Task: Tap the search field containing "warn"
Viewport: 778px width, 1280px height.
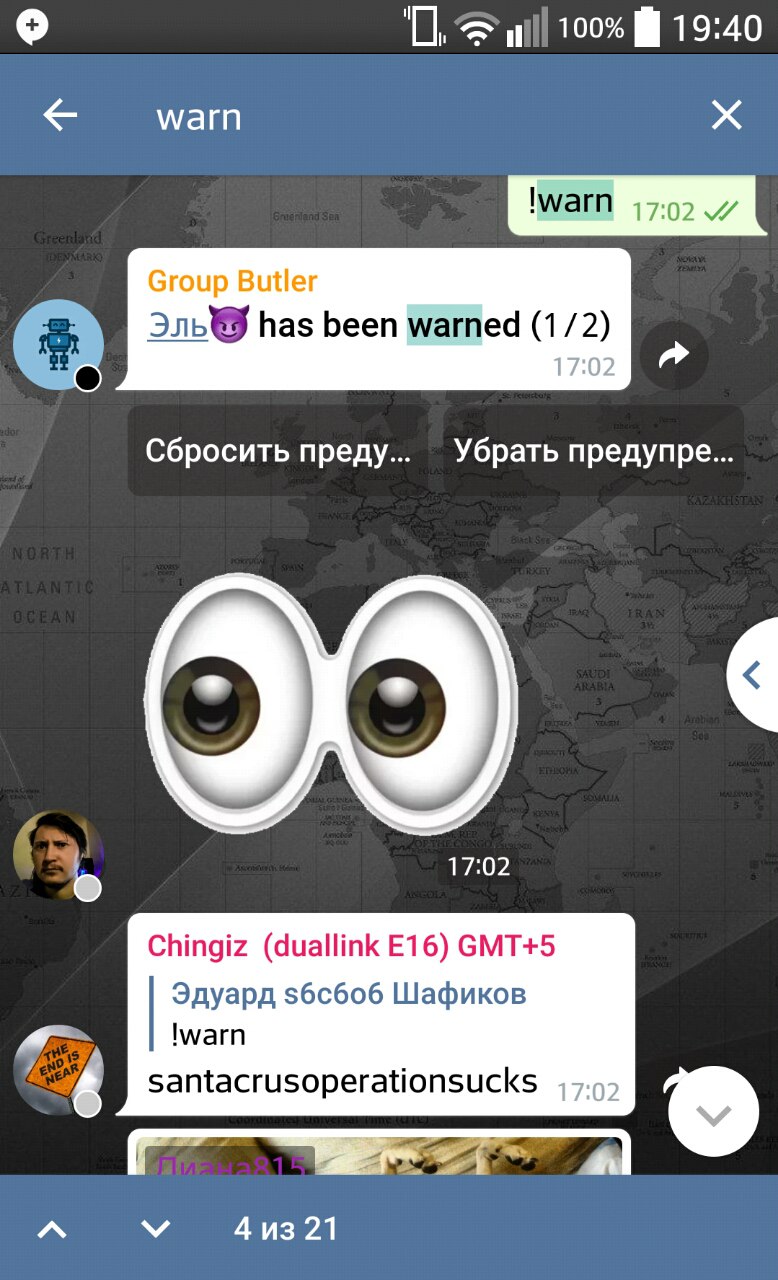Action: tap(400, 116)
